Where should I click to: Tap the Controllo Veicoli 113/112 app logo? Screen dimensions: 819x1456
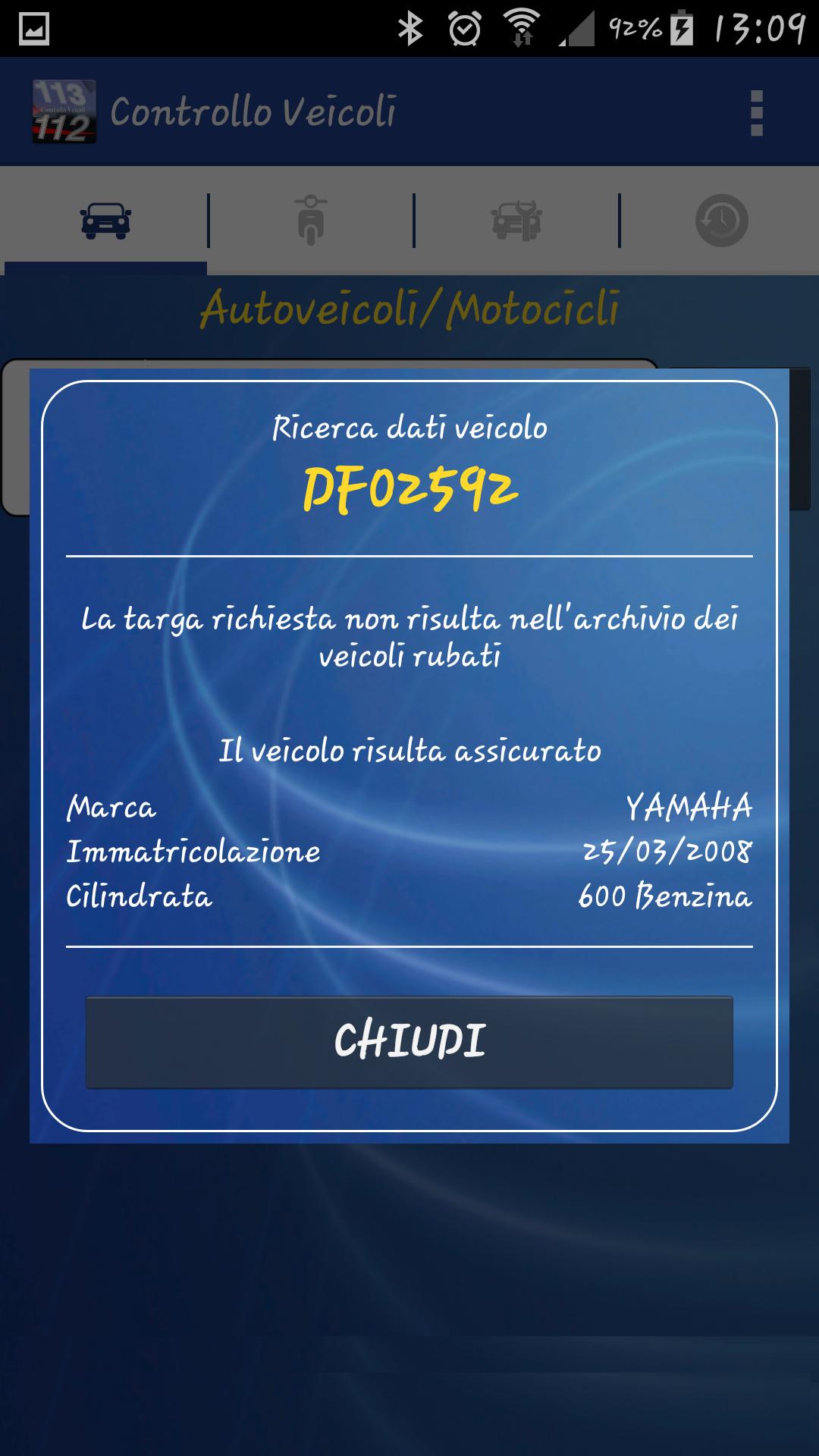[x=63, y=112]
